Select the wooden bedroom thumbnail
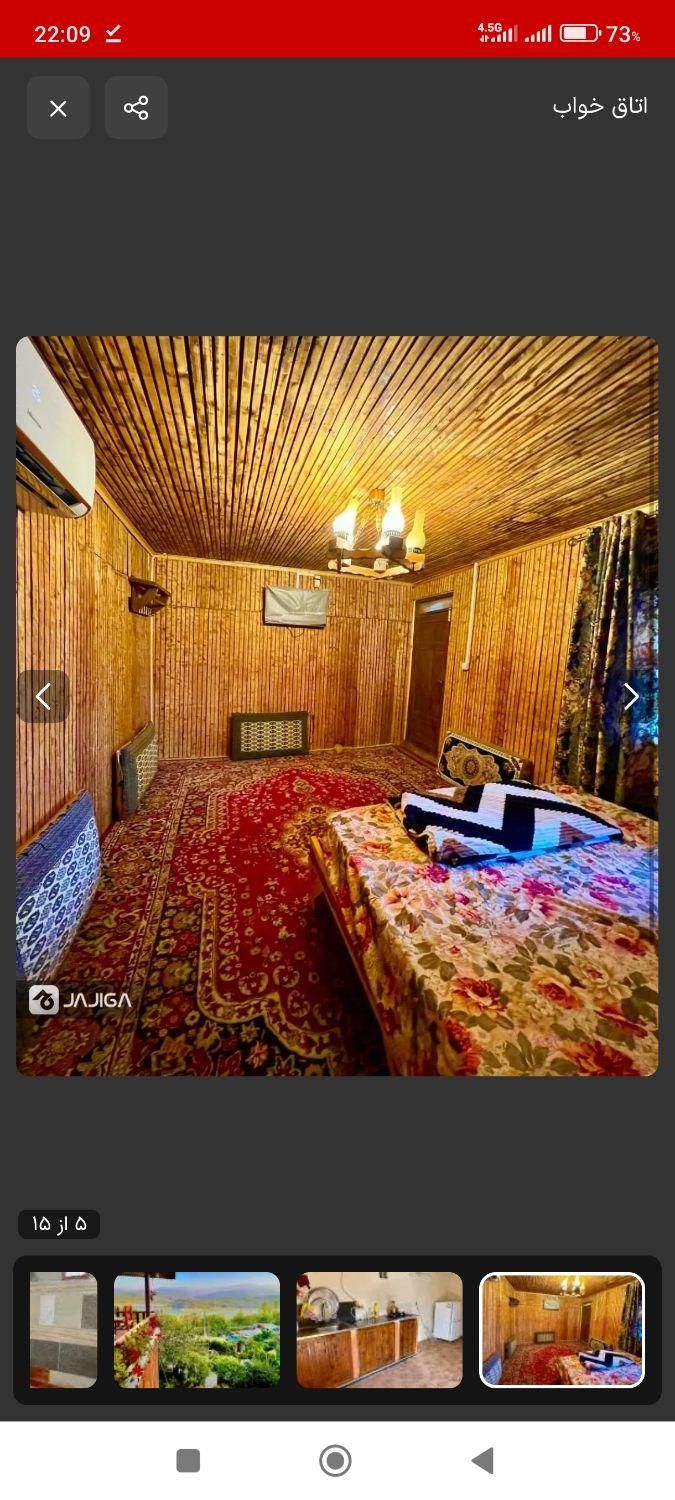This screenshot has height=1500, width=675. pos(562,1330)
